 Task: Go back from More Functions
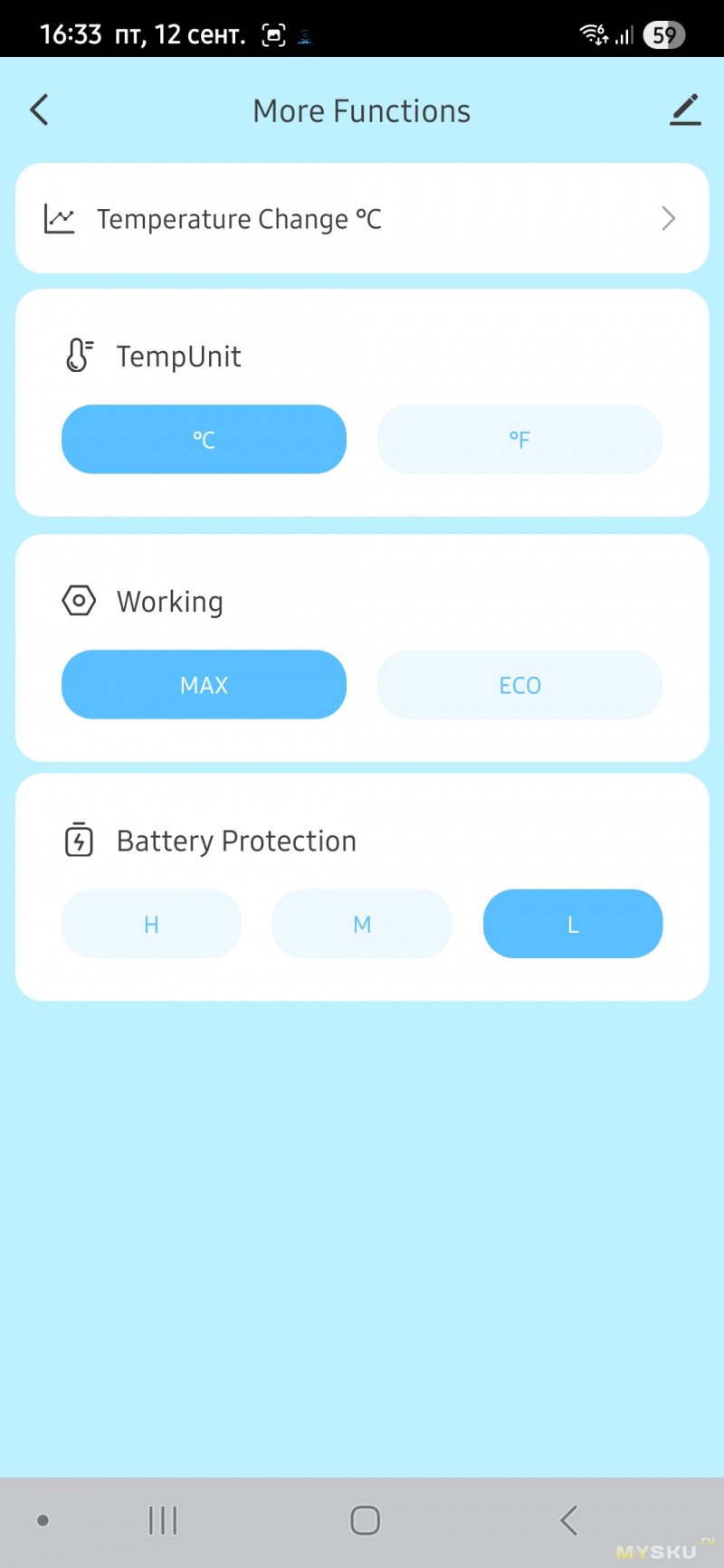39,110
